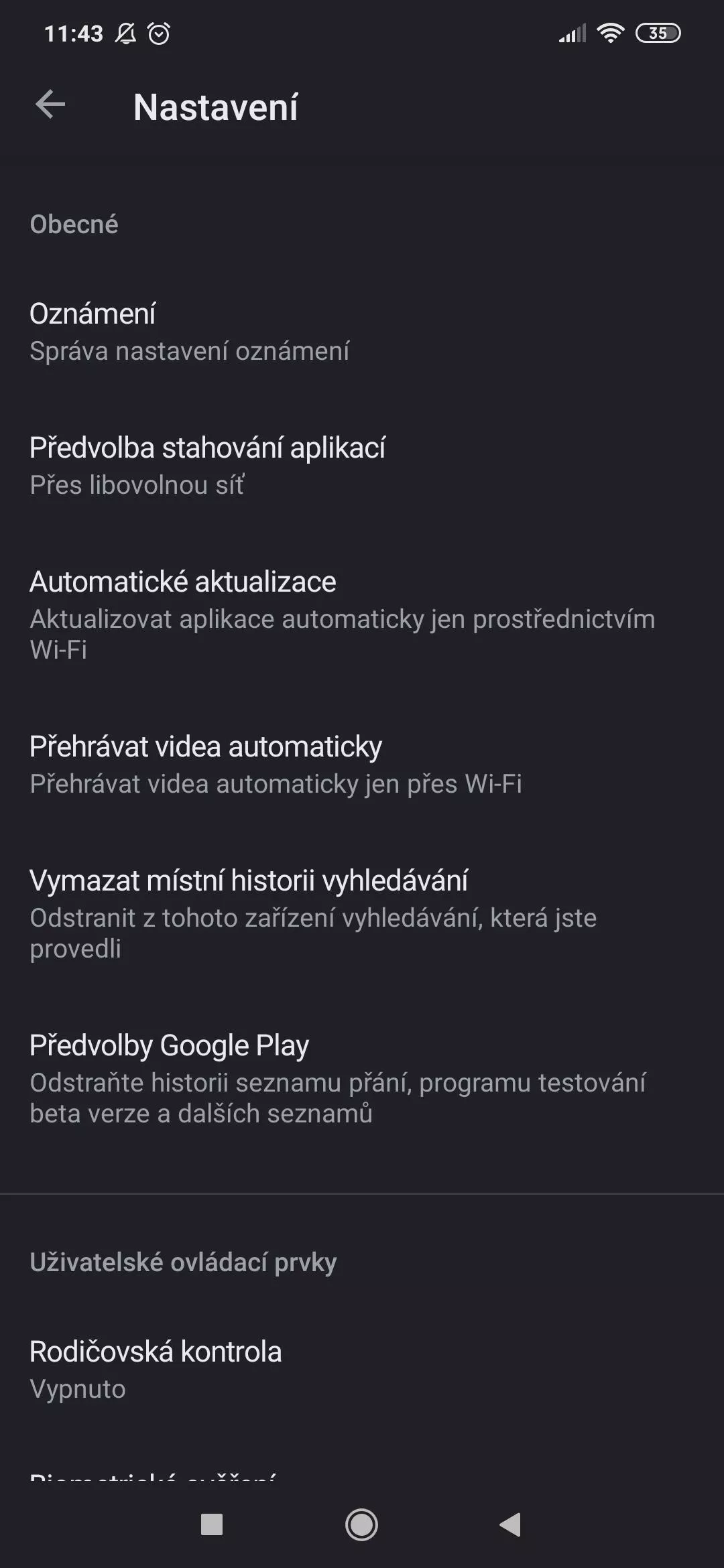Tap the system home button
This screenshot has width=724, height=1568.
coord(362,1524)
